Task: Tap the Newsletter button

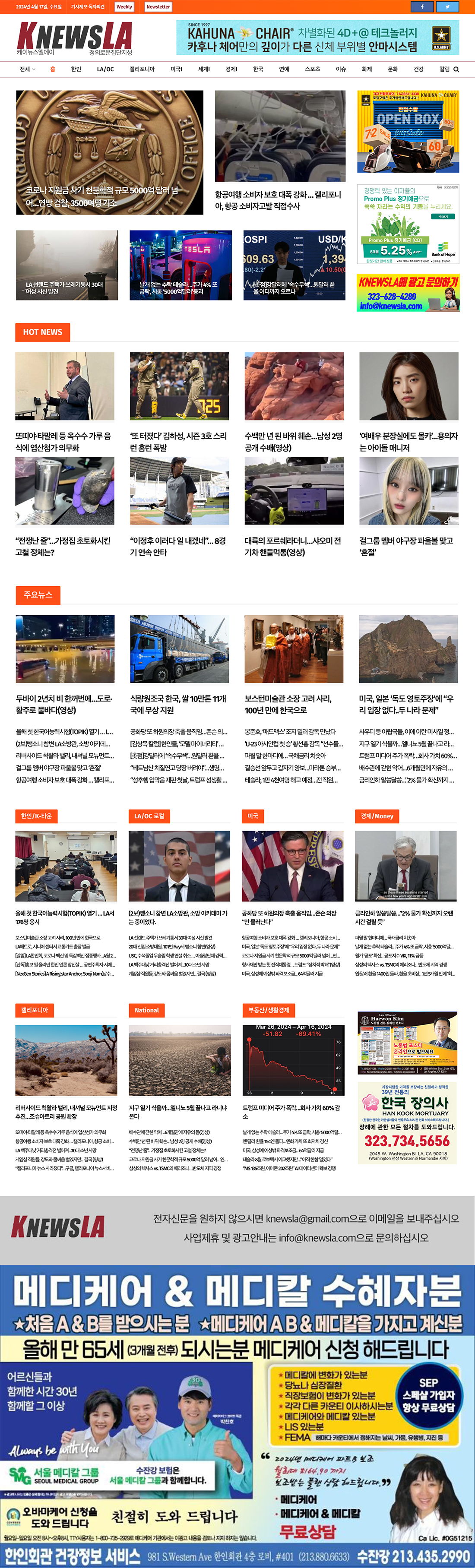Action: tap(158, 7)
